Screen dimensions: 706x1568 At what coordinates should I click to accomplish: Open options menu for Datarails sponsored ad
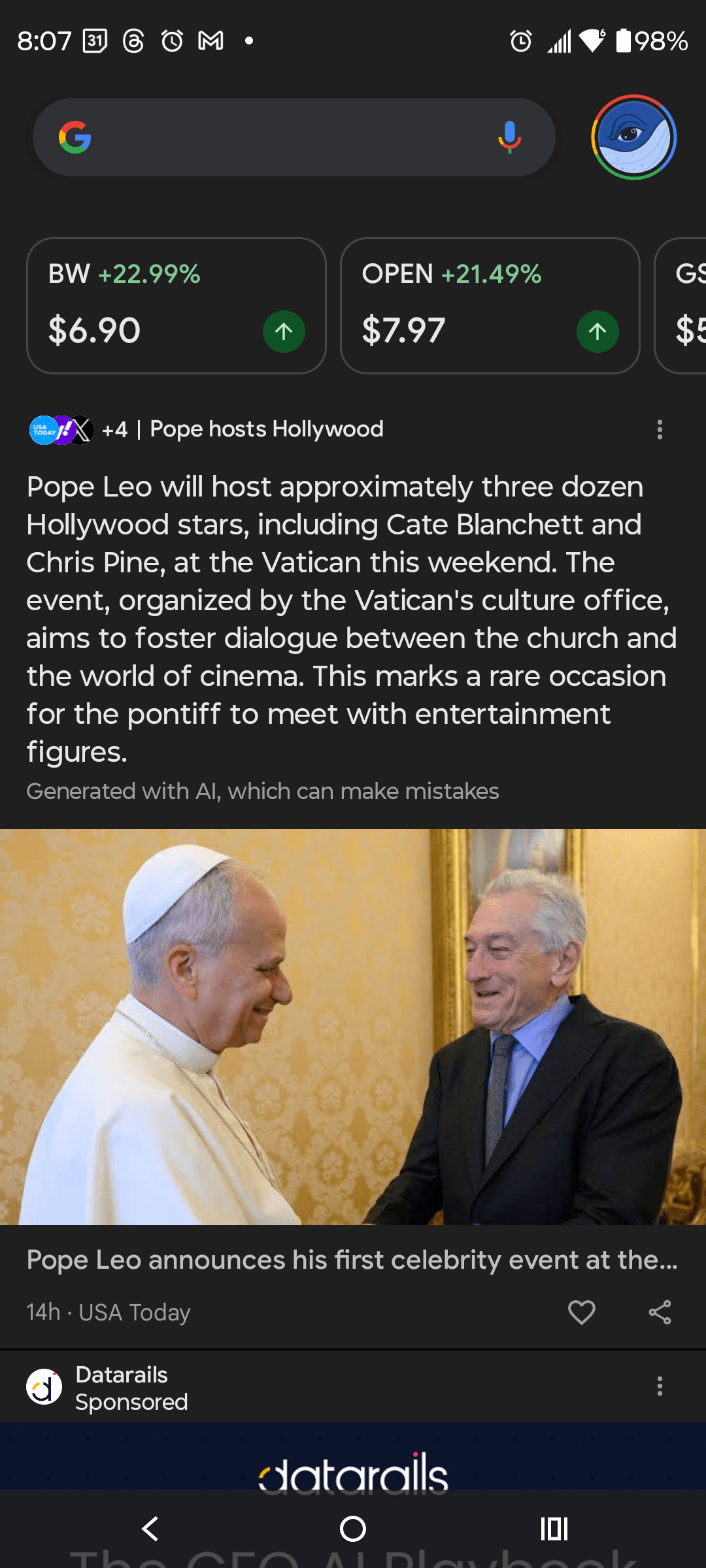[x=660, y=1386]
